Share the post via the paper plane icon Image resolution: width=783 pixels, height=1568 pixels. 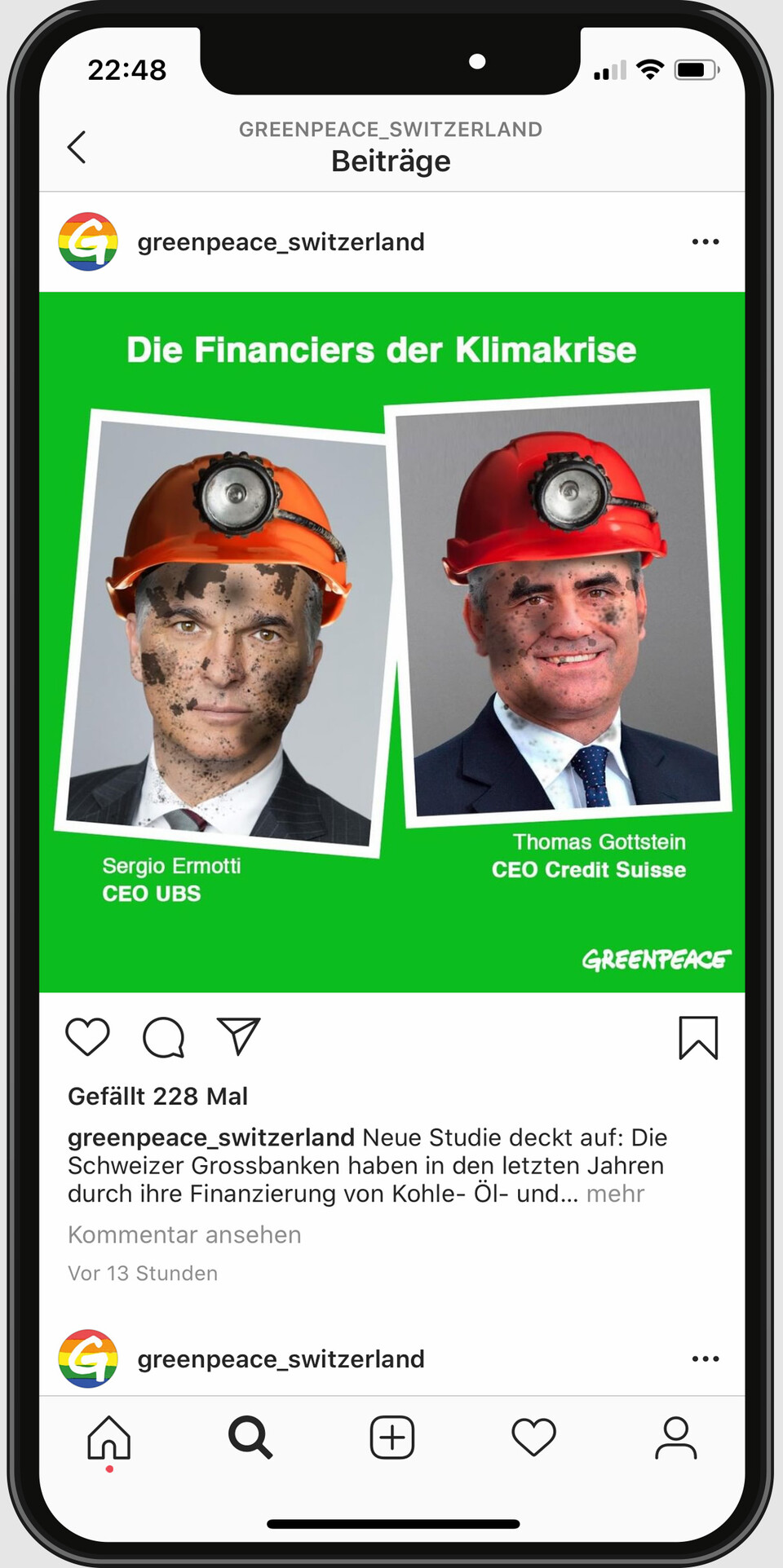[237, 1037]
